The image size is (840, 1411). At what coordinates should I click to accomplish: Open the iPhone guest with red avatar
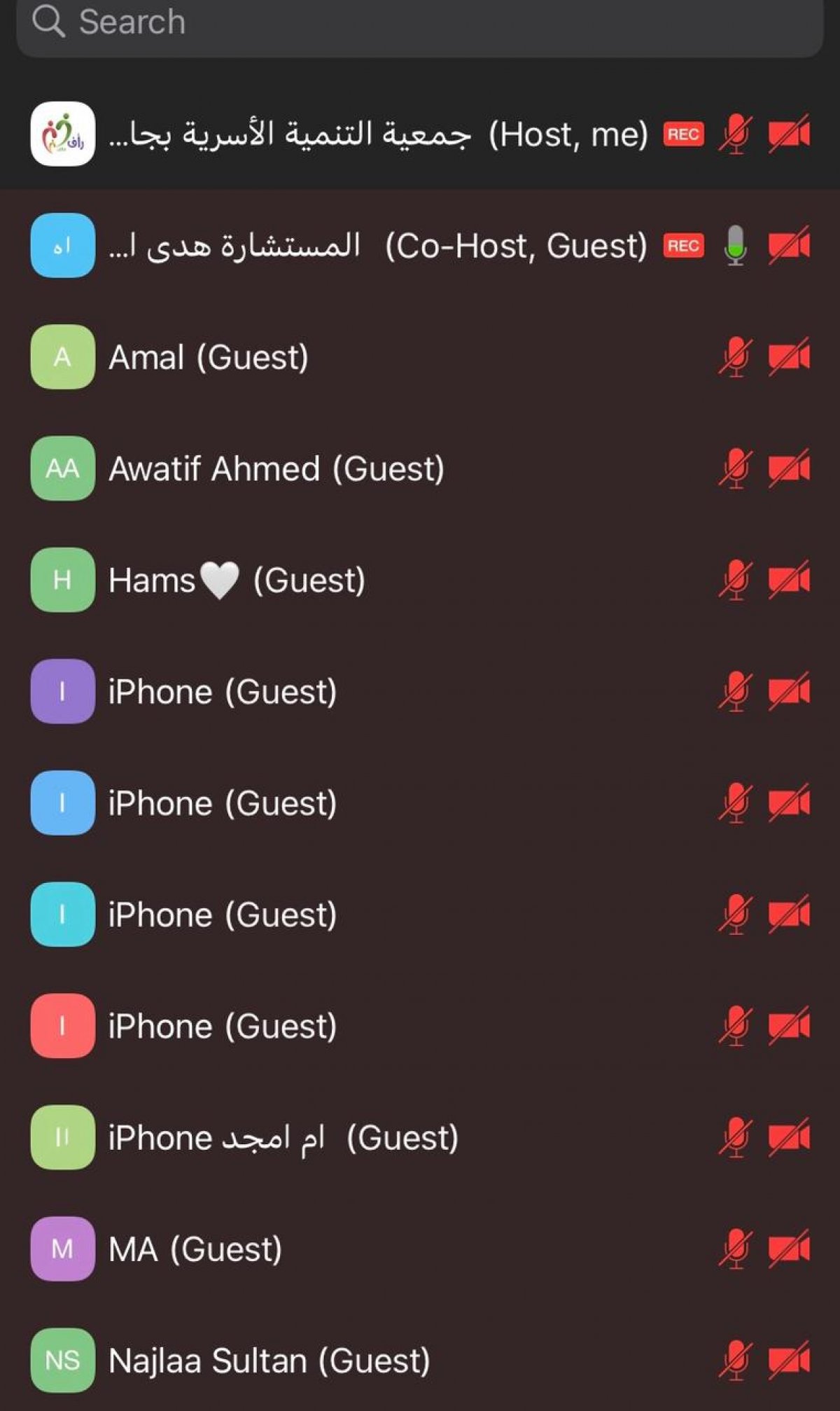420,1026
